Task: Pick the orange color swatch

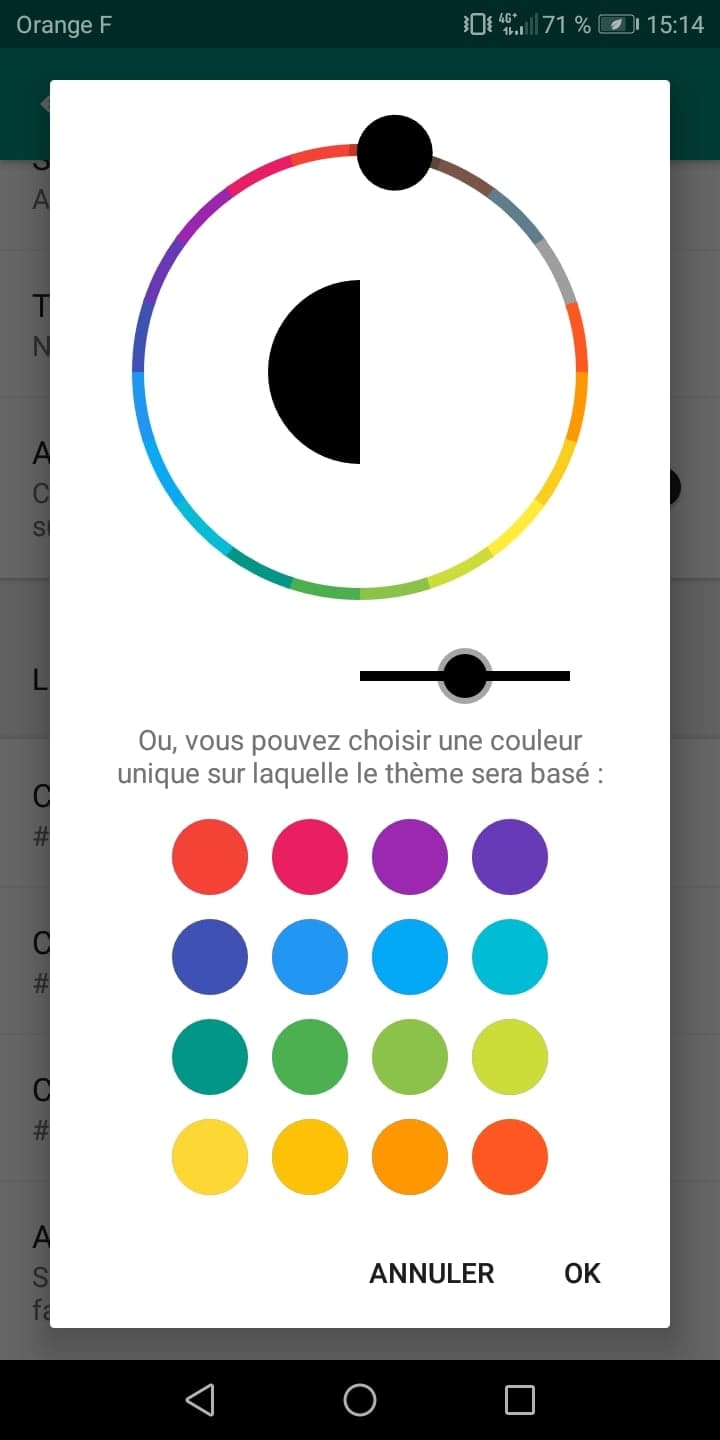Action: pyautogui.click(x=410, y=1157)
